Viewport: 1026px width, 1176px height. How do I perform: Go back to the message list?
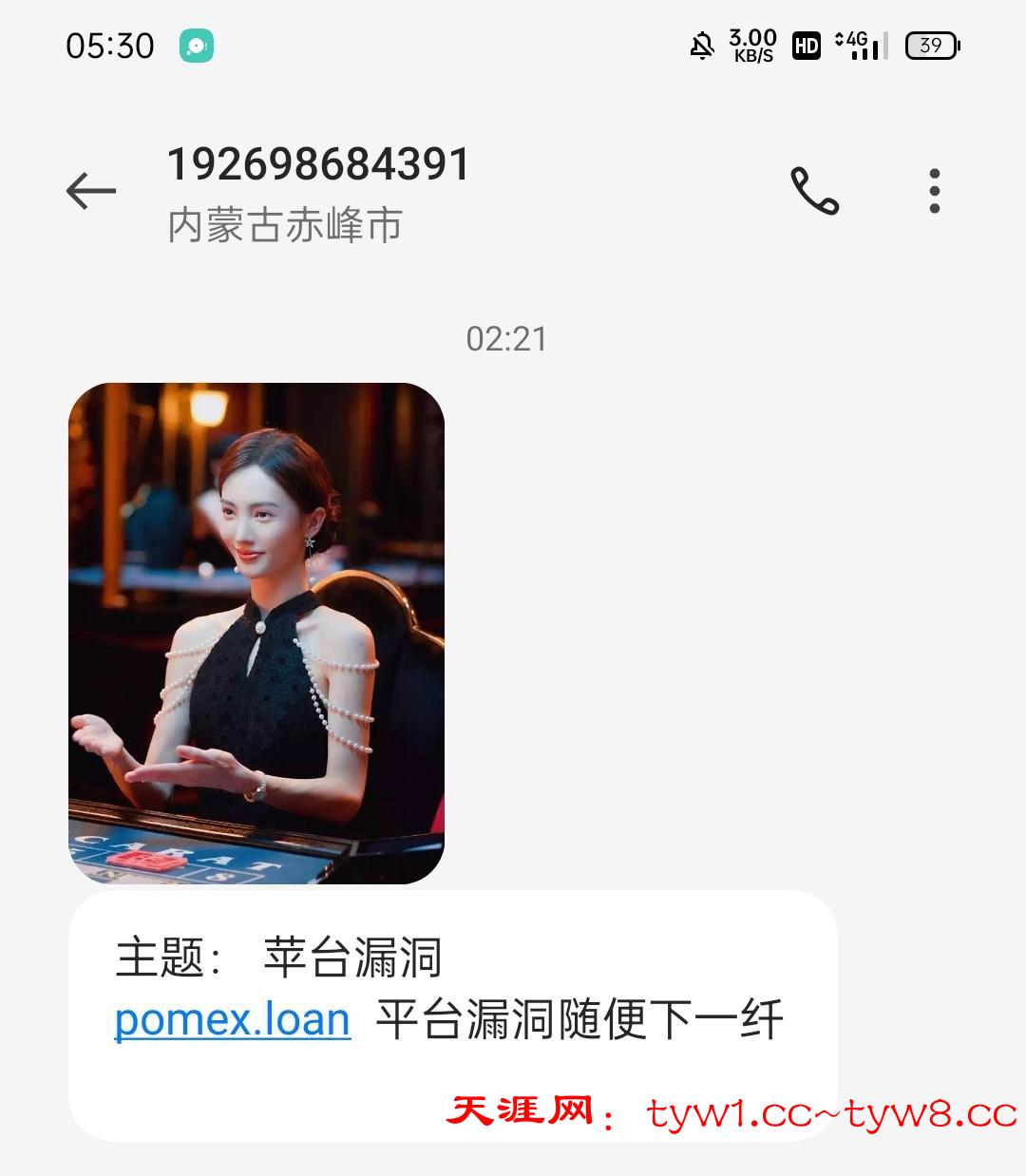pyautogui.click(x=91, y=191)
